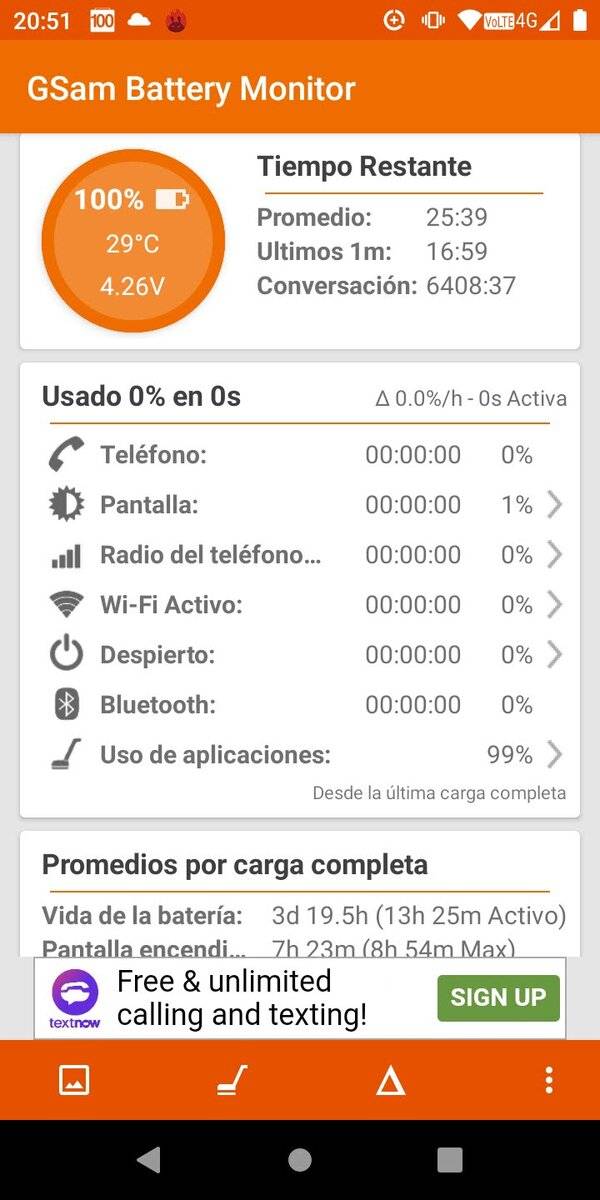Viewport: 600px width, 1200px height.
Task: Tap SIGN UP on the TextNow ad
Action: 498,997
